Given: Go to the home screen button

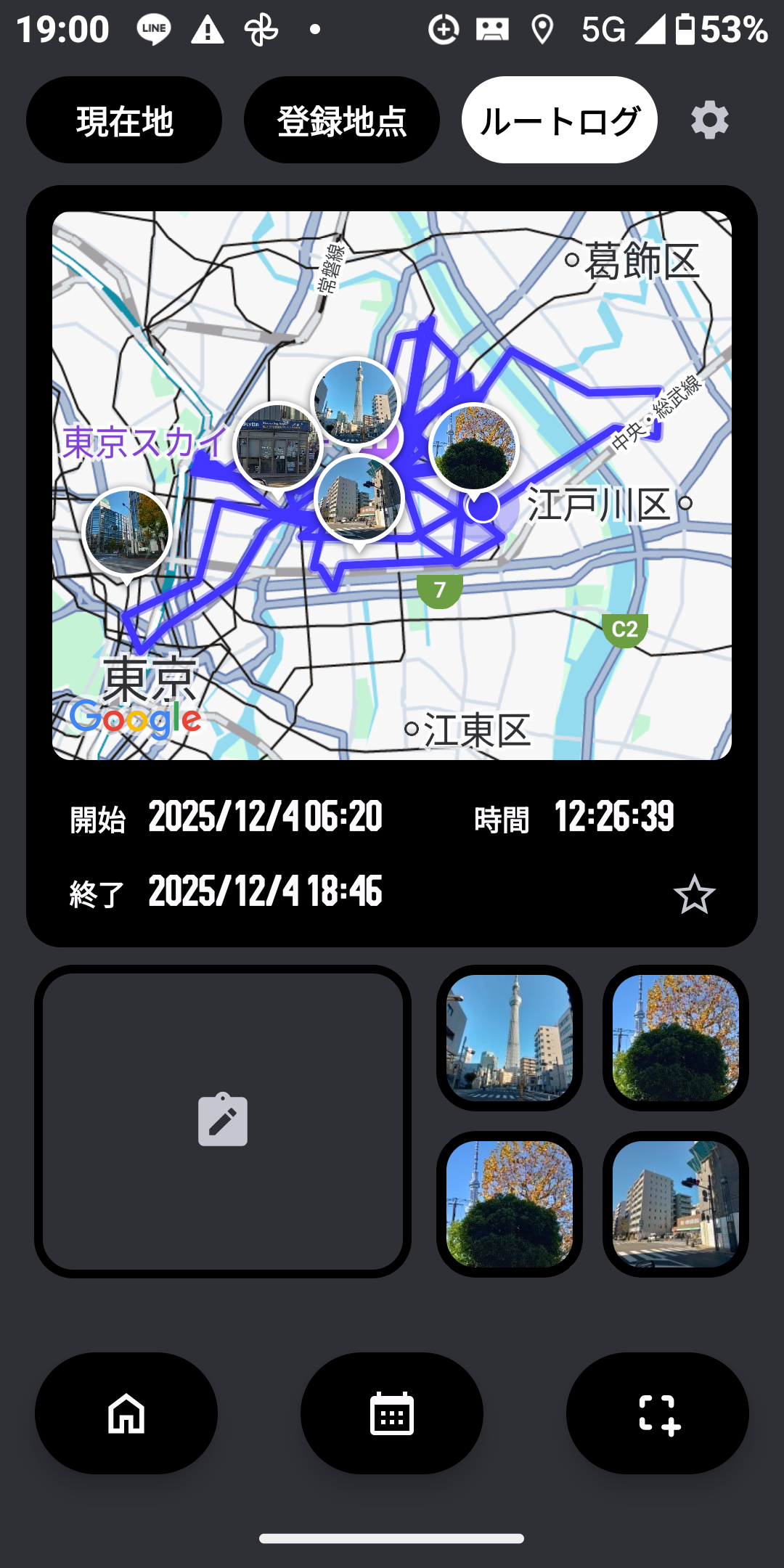Looking at the screenshot, I should pos(126,1413).
